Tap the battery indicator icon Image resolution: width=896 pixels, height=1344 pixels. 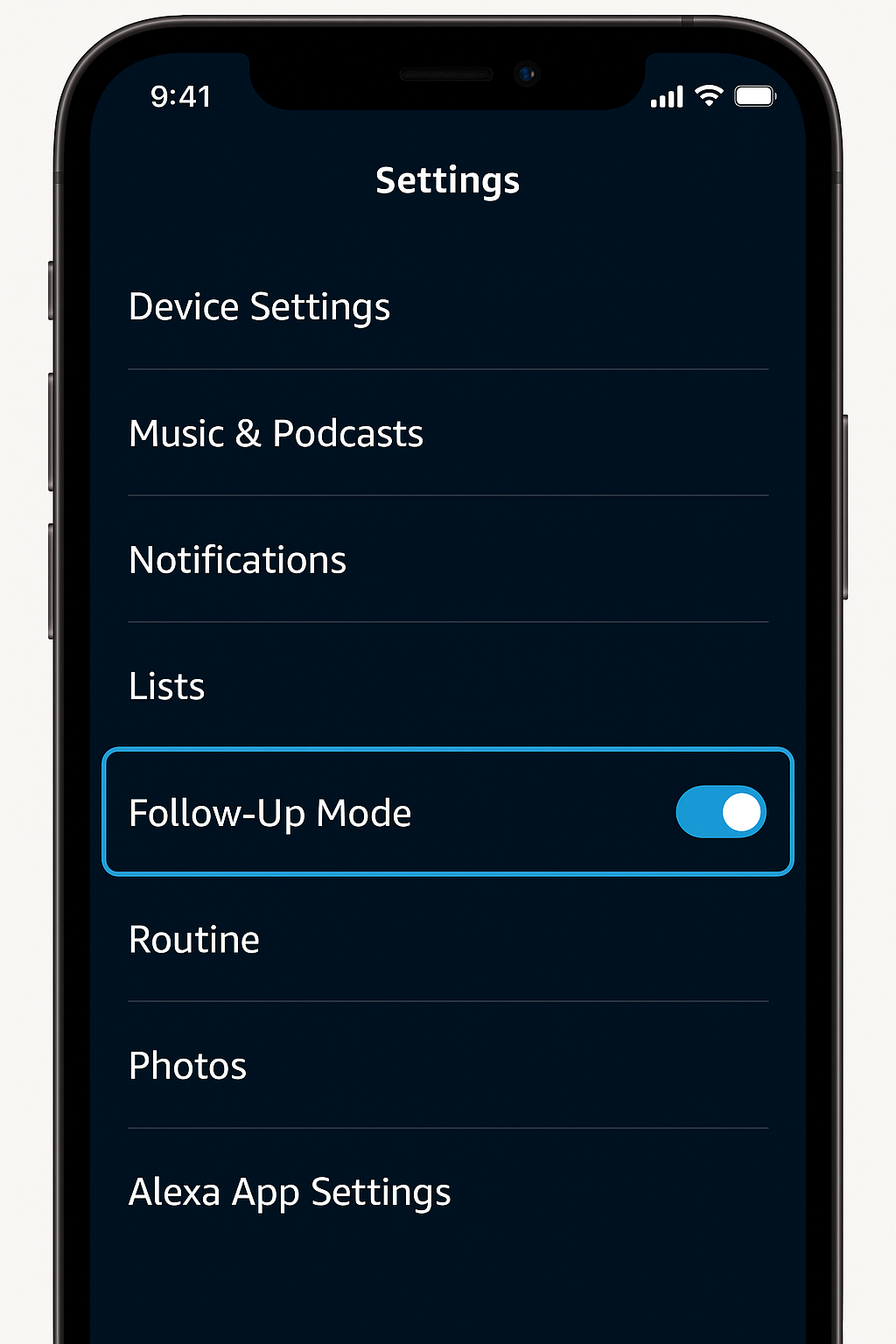pos(754,96)
